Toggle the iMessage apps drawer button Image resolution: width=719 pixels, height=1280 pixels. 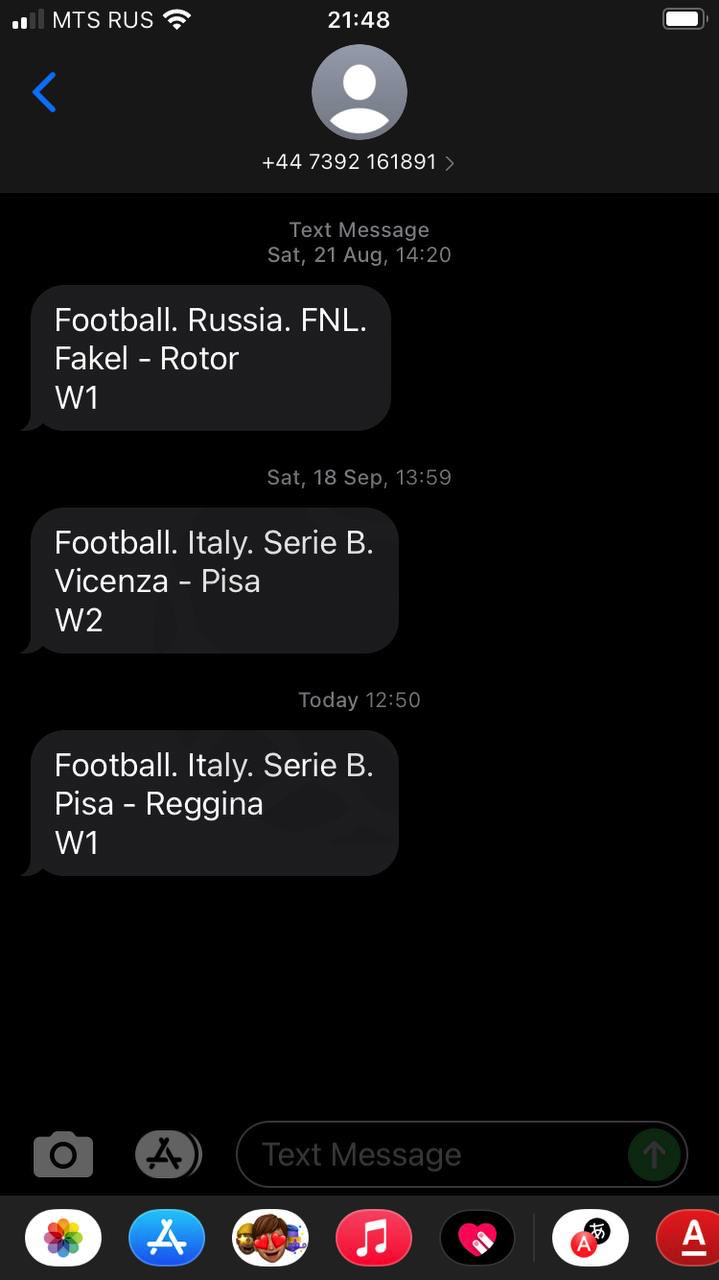[168, 1155]
